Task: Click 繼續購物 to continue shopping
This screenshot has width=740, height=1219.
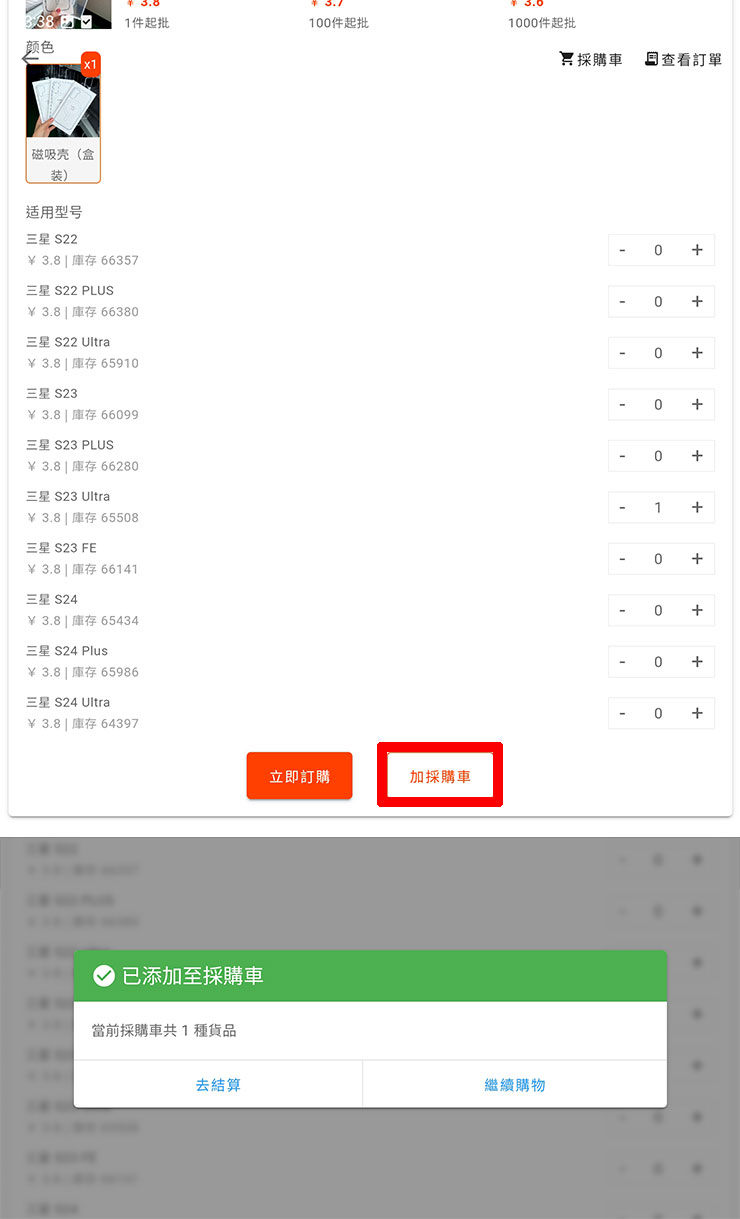Action: (514, 1084)
